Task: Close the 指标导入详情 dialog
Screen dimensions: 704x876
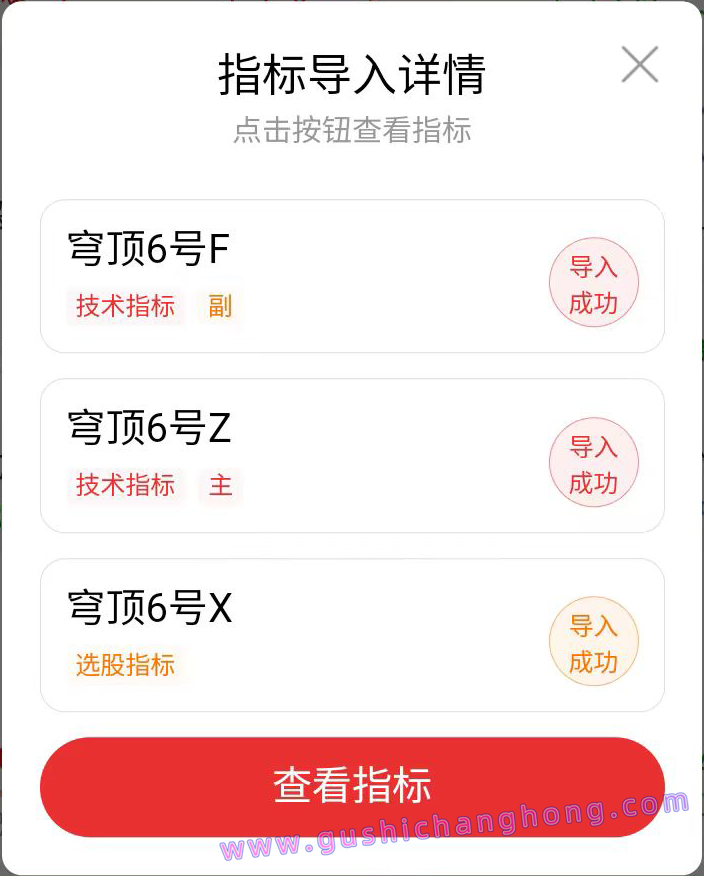Action: click(x=639, y=65)
